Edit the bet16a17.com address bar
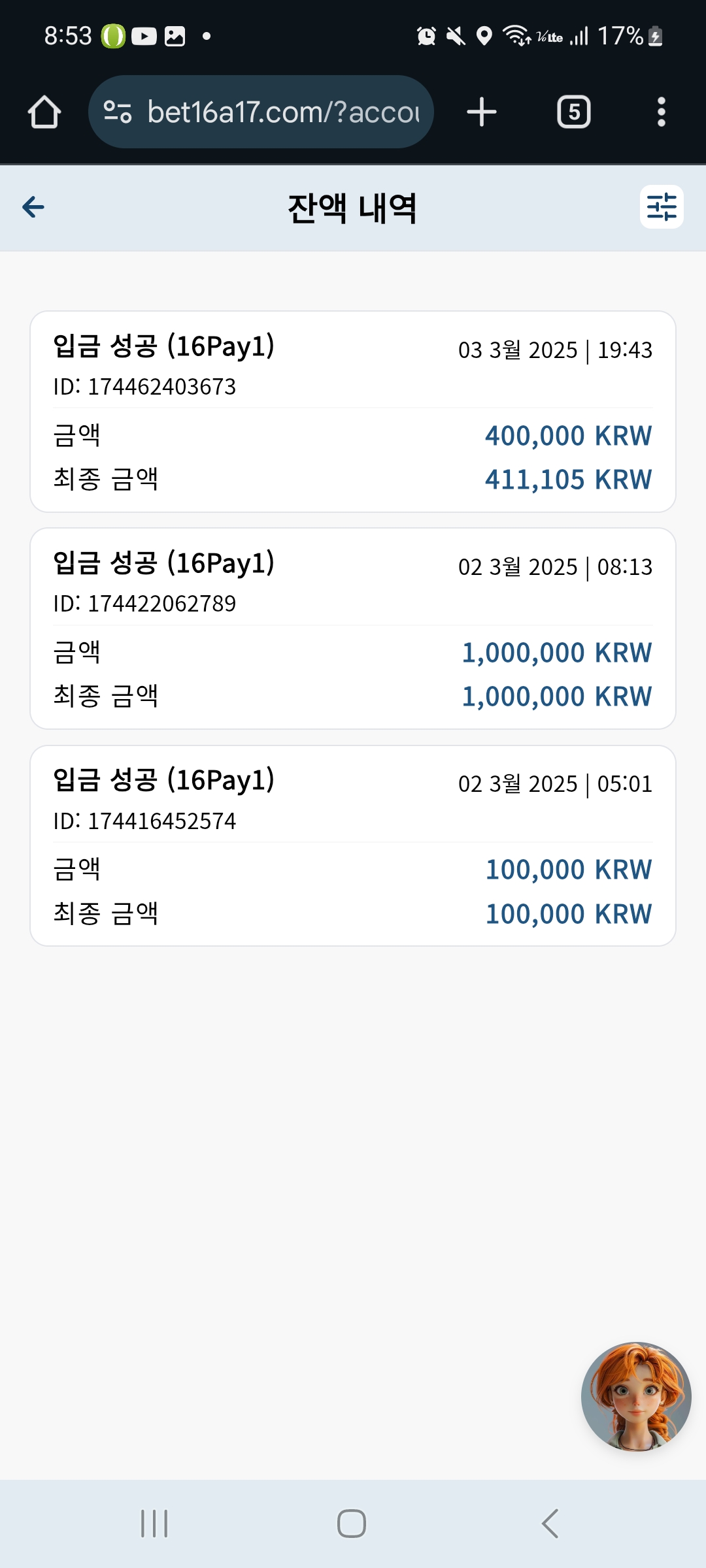The height and width of the screenshot is (1568, 706). pyautogui.click(x=261, y=112)
